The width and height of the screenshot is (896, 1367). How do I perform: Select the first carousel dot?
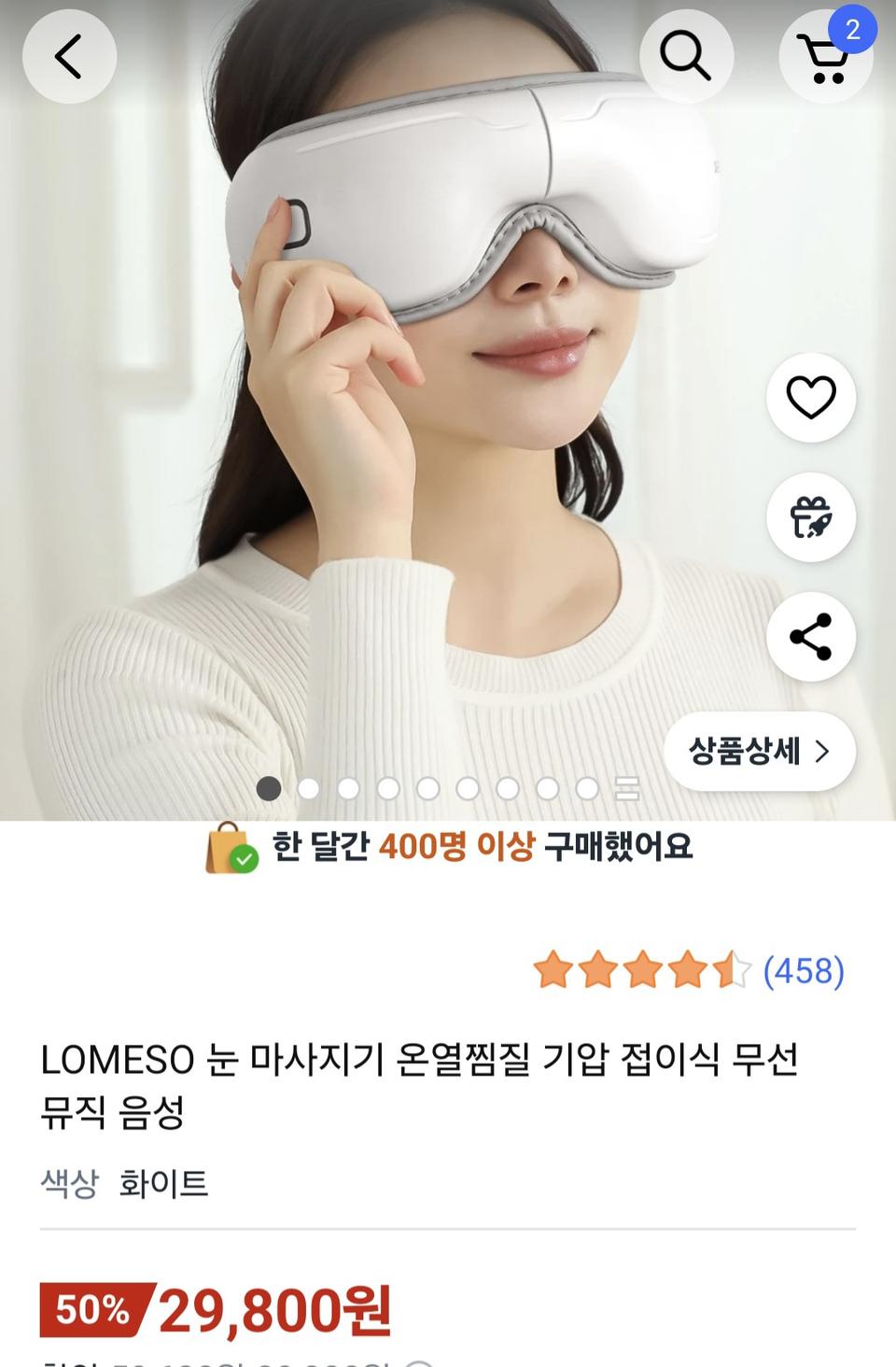point(269,789)
